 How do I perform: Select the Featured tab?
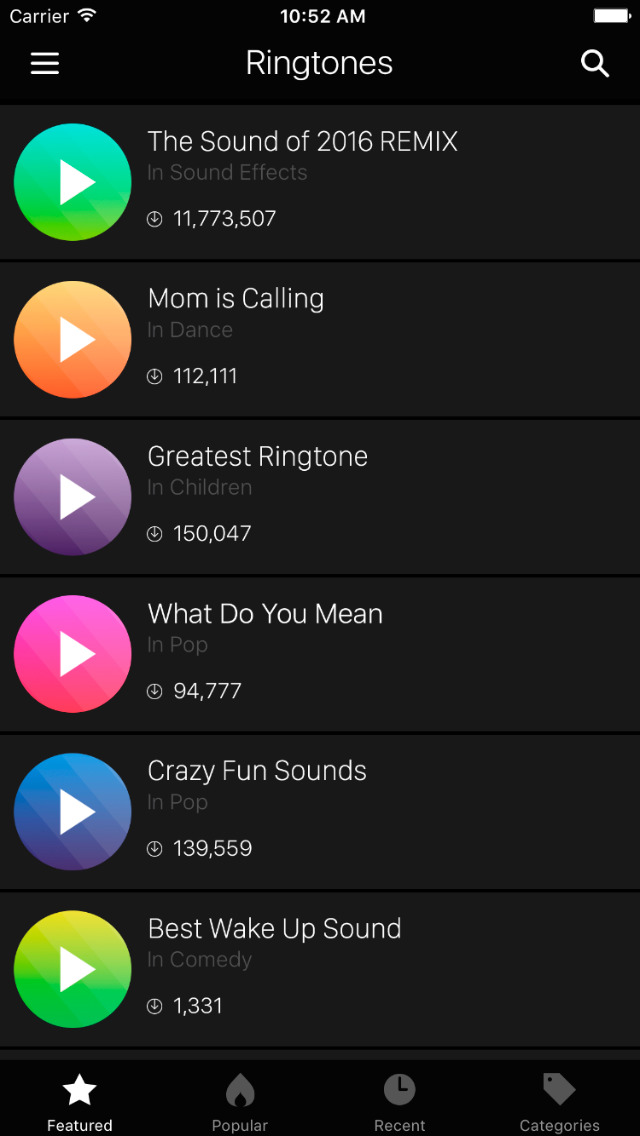click(x=80, y=1101)
